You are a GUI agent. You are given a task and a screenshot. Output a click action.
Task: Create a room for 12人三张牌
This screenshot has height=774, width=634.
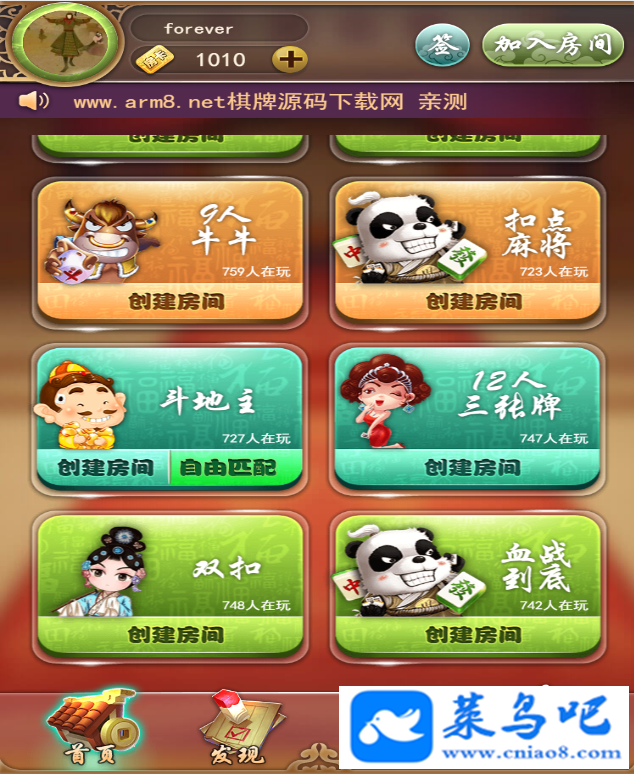tap(468, 467)
